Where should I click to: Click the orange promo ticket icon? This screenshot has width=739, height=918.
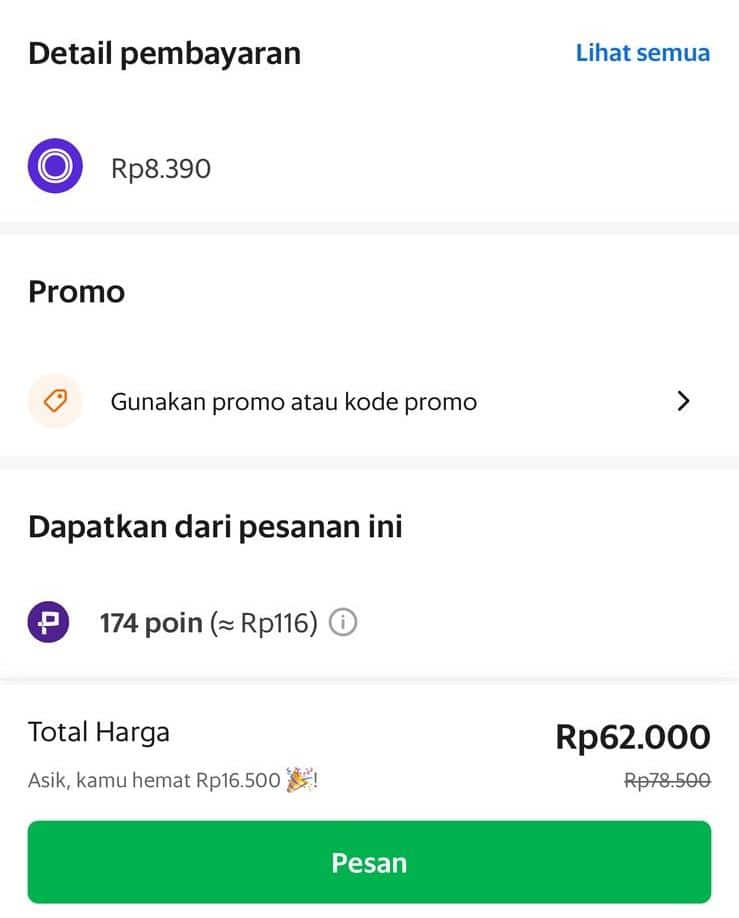[x=55, y=400]
